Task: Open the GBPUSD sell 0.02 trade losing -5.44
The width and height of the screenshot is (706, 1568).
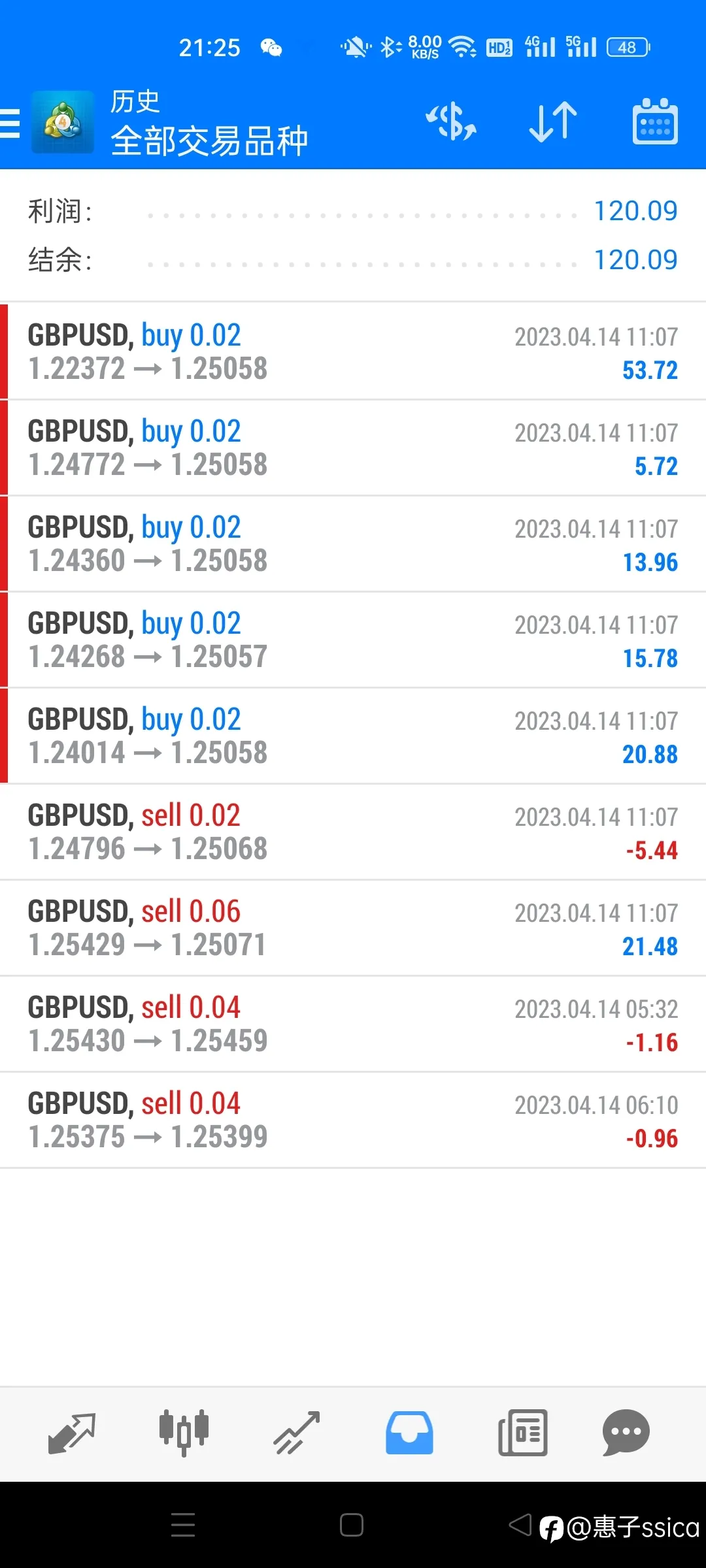Action: (353, 832)
